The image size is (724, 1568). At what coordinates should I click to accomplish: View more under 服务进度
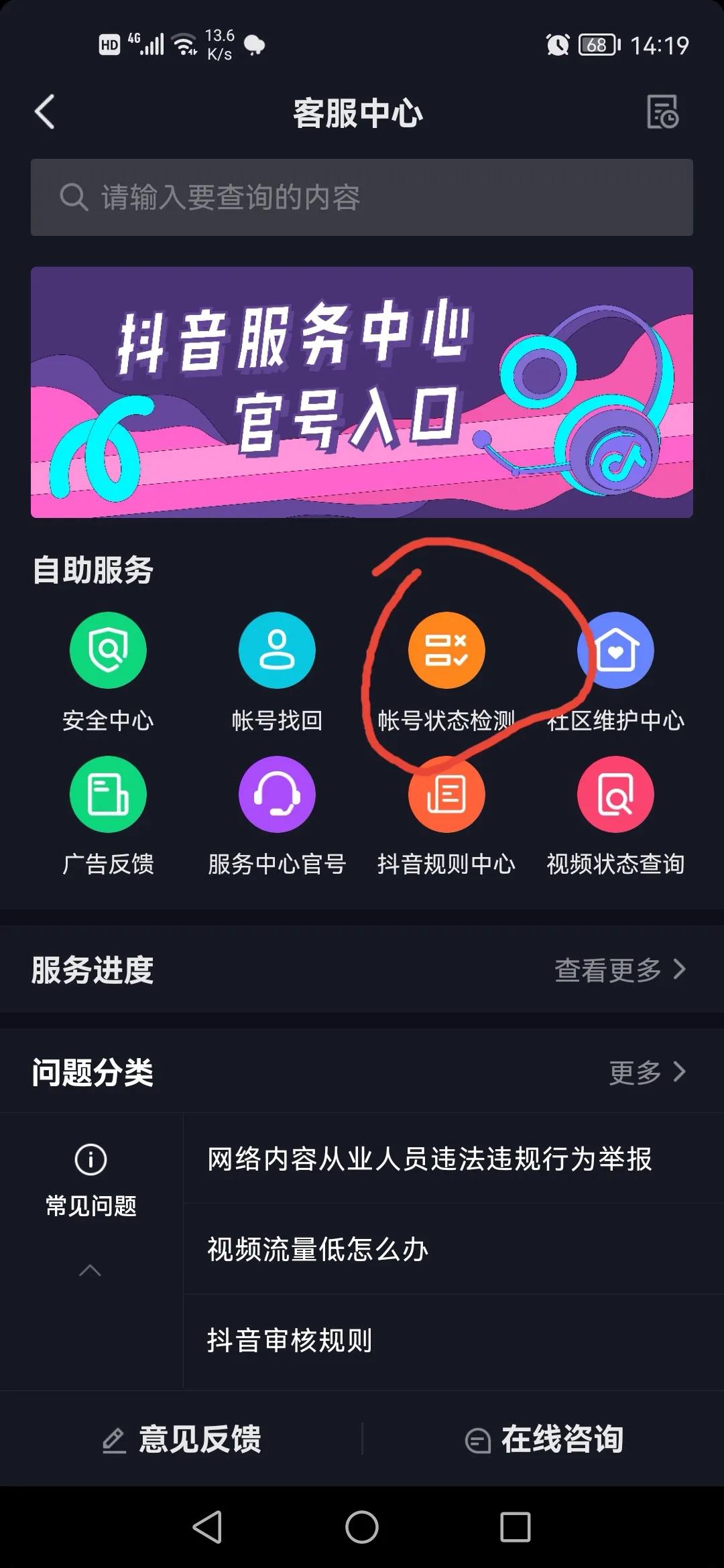619,970
